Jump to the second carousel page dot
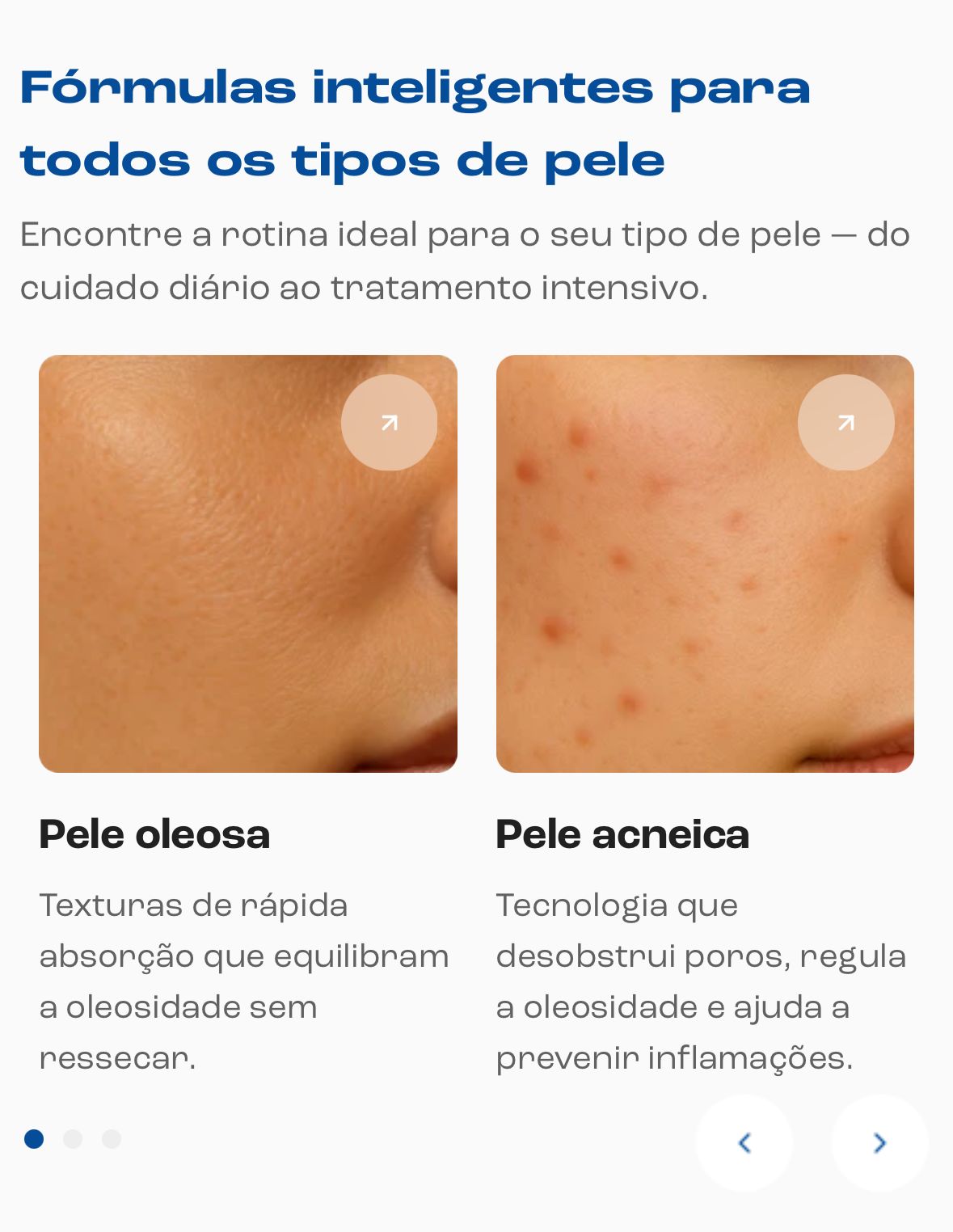This screenshot has width=953, height=1232. 73,1139
